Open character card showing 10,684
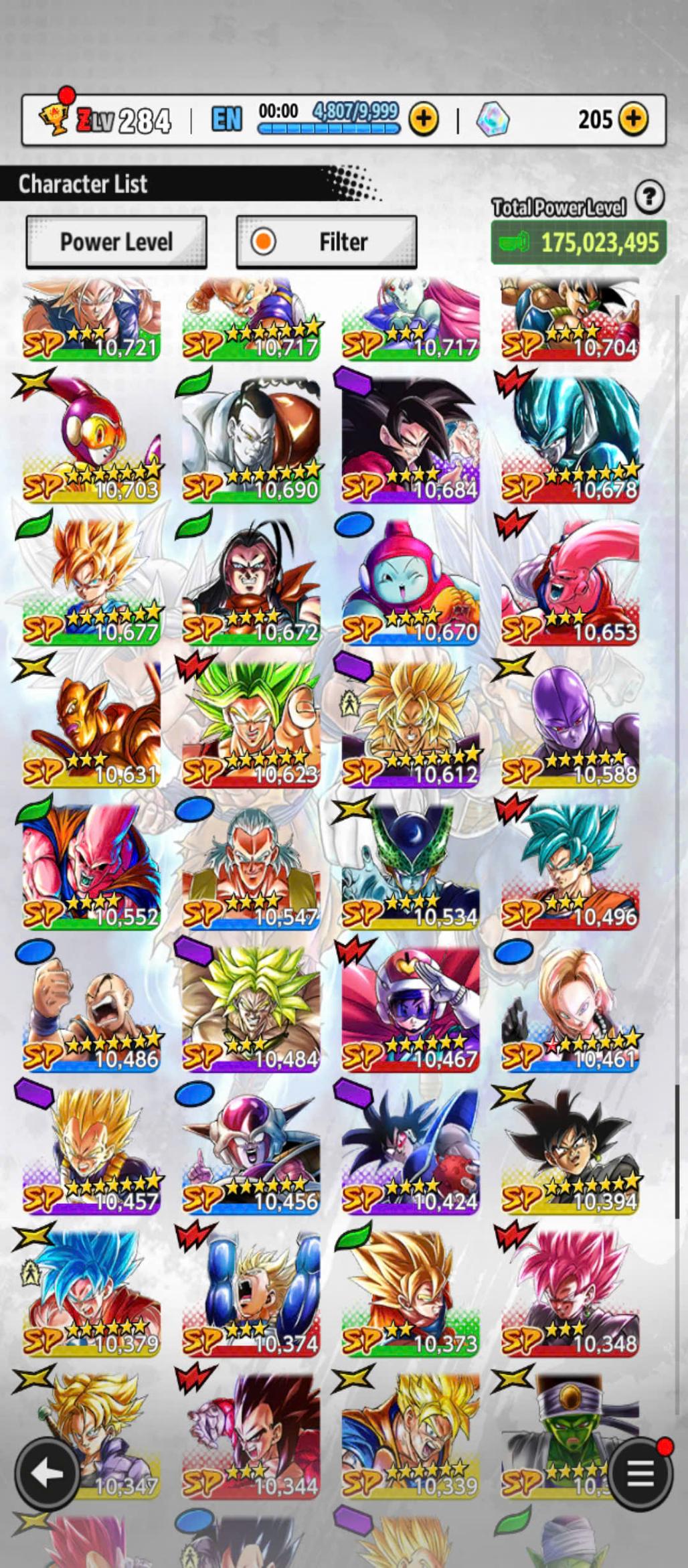The image size is (688, 1568). 410,440
